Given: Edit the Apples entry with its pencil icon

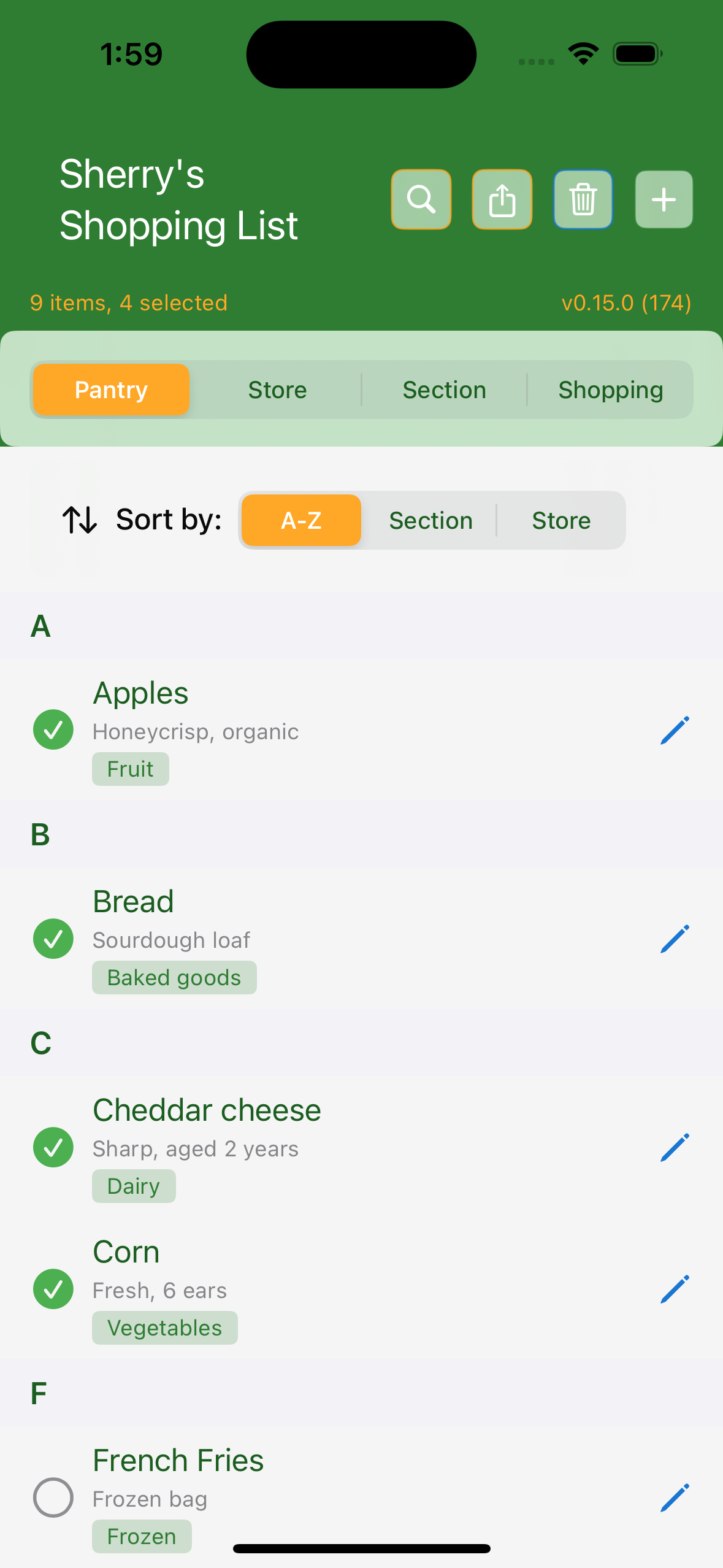Looking at the screenshot, I should click(x=674, y=731).
